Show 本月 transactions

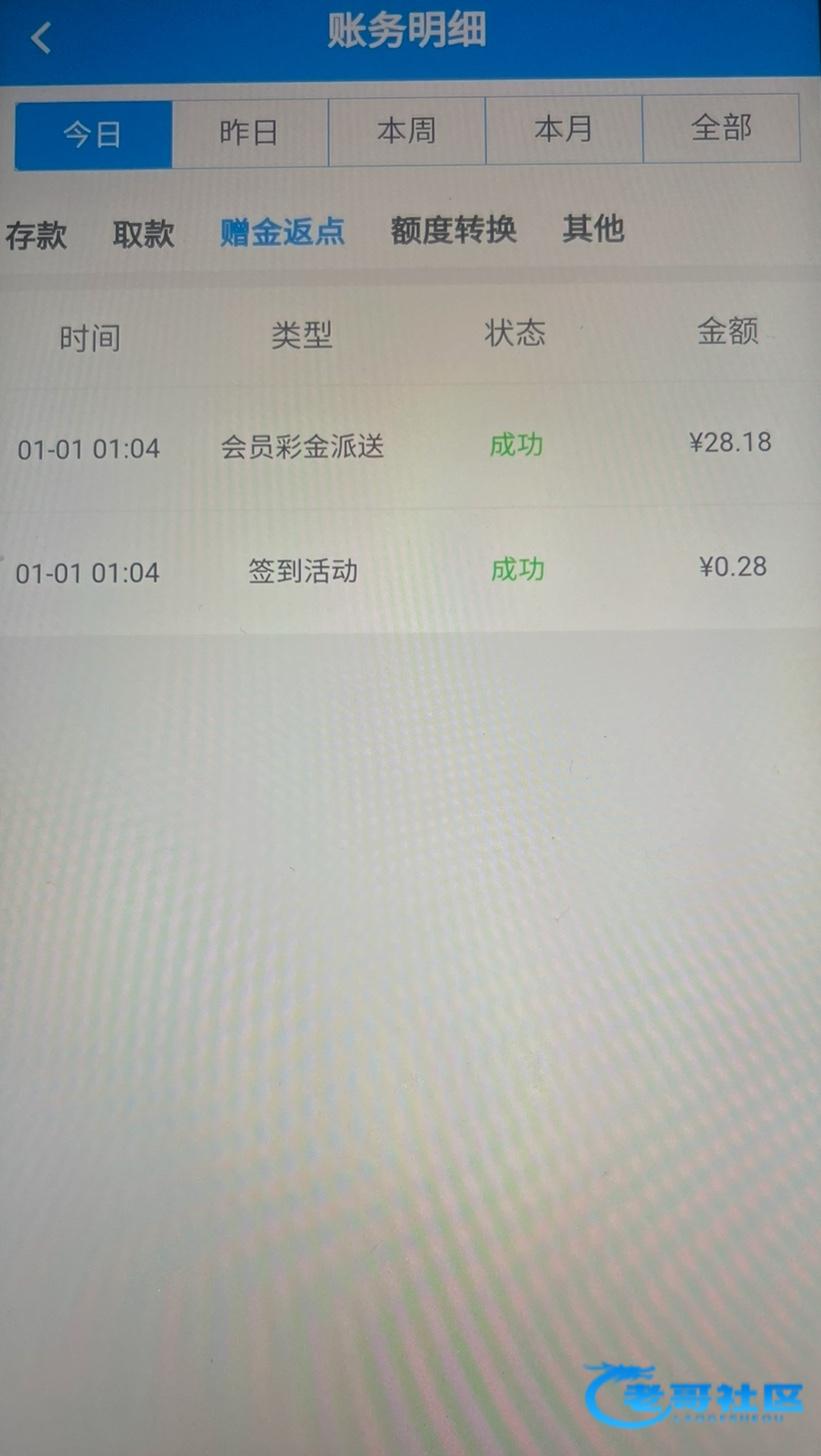pos(563,129)
